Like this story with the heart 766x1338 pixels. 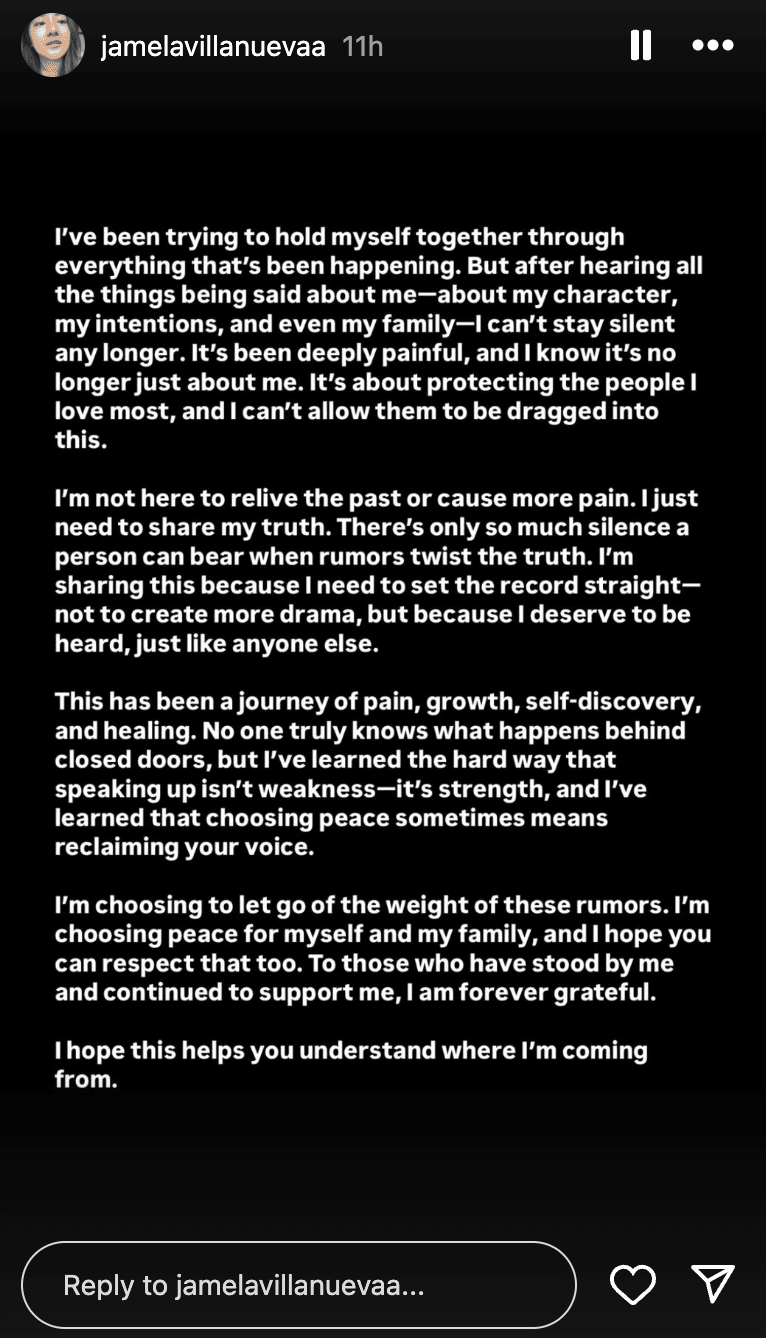coord(633,1285)
